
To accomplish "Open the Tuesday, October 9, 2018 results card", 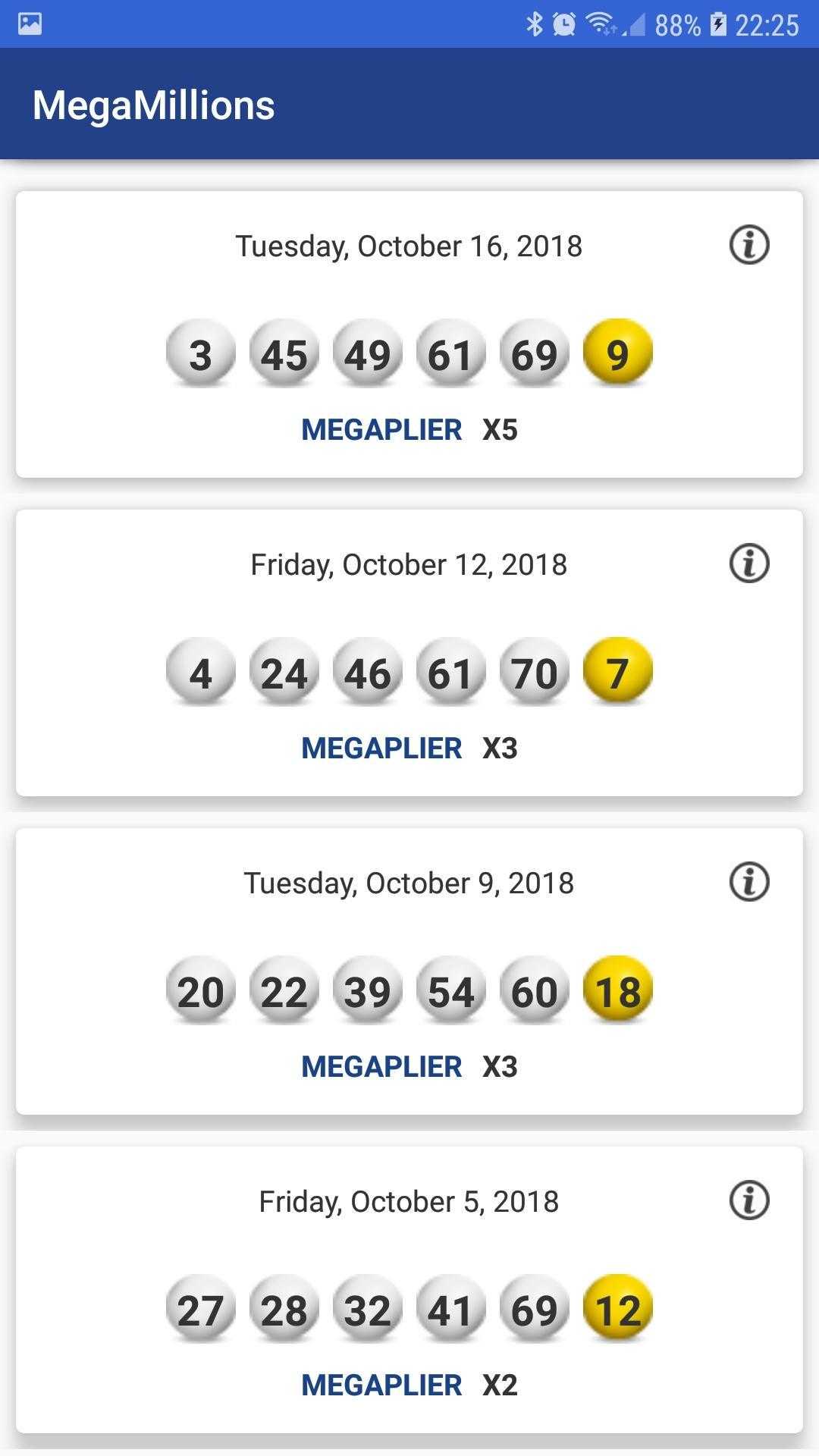I will tap(409, 971).
